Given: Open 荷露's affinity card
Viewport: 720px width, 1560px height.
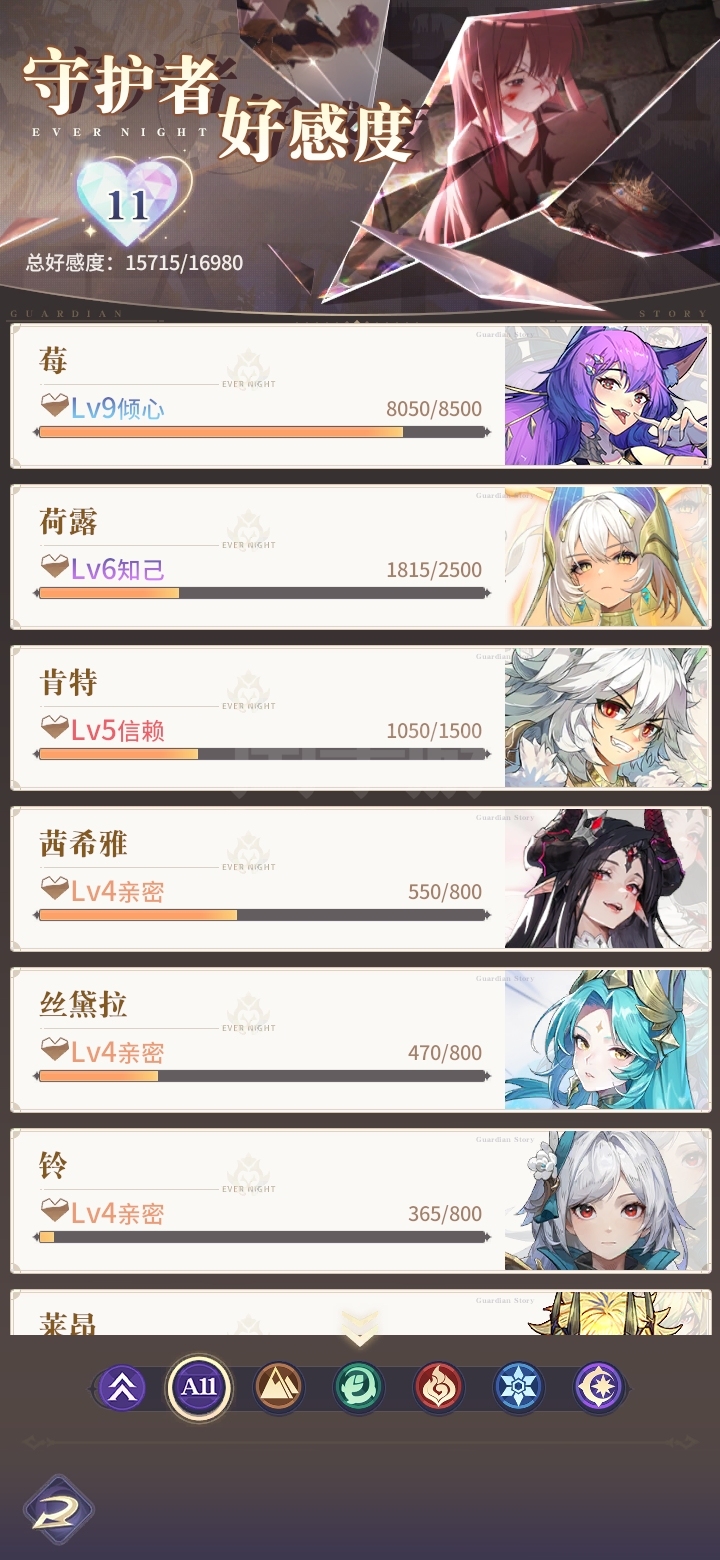Looking at the screenshot, I should 360,557.
